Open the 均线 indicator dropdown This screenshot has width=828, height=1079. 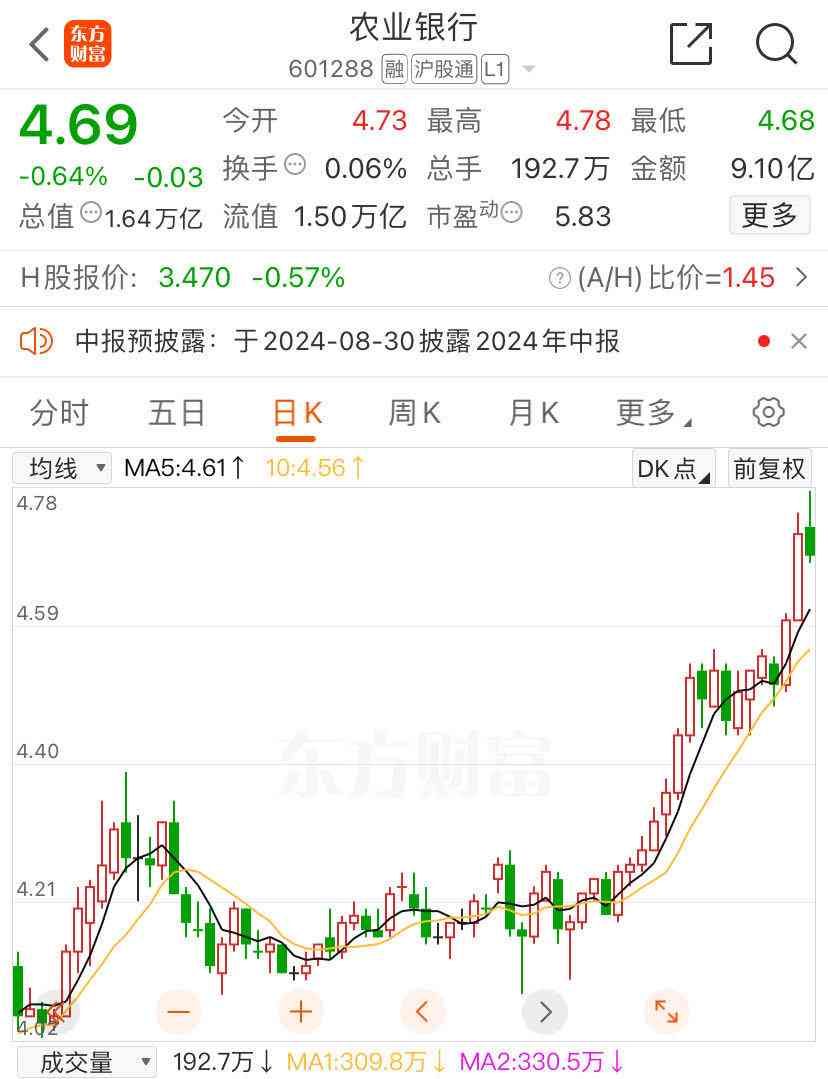coord(62,467)
